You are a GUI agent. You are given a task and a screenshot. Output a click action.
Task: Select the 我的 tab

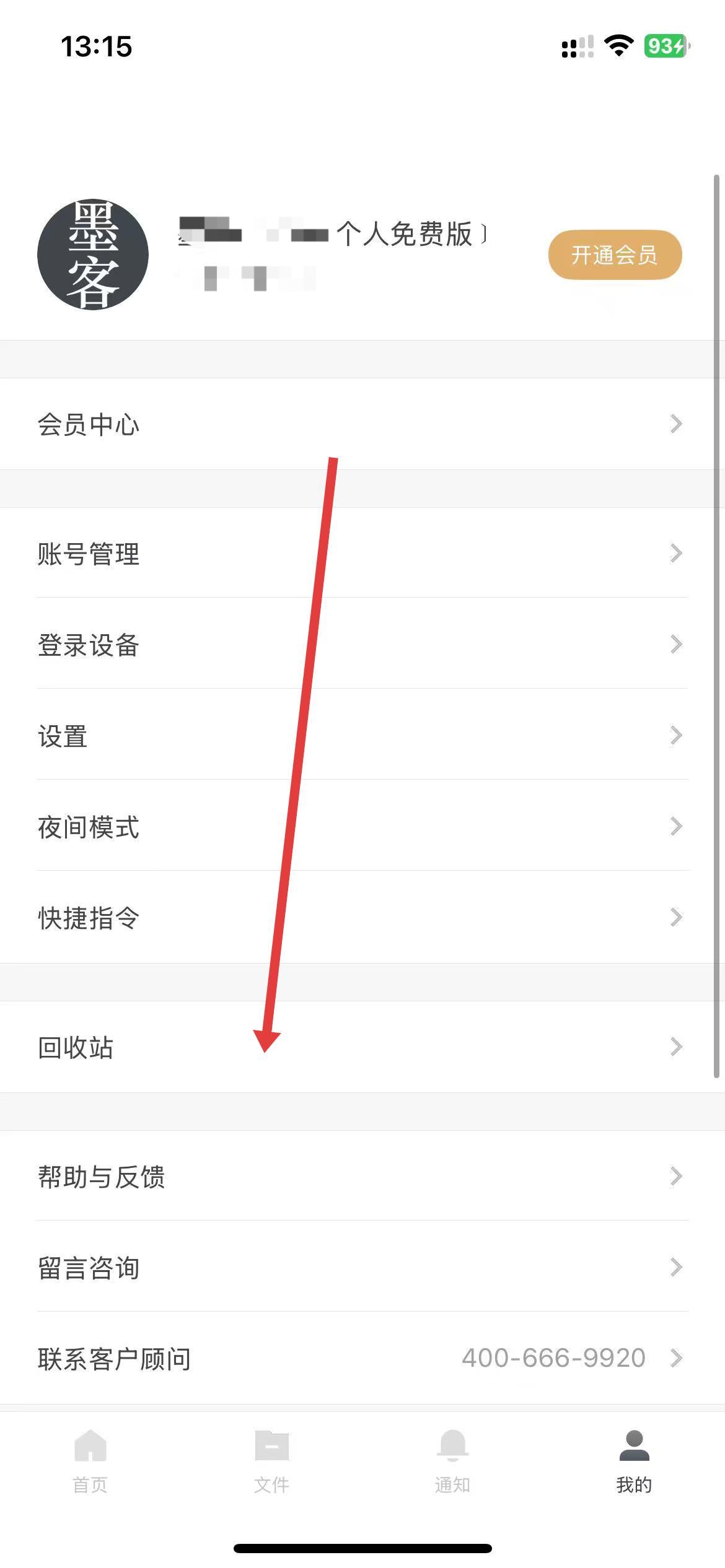634,1461
